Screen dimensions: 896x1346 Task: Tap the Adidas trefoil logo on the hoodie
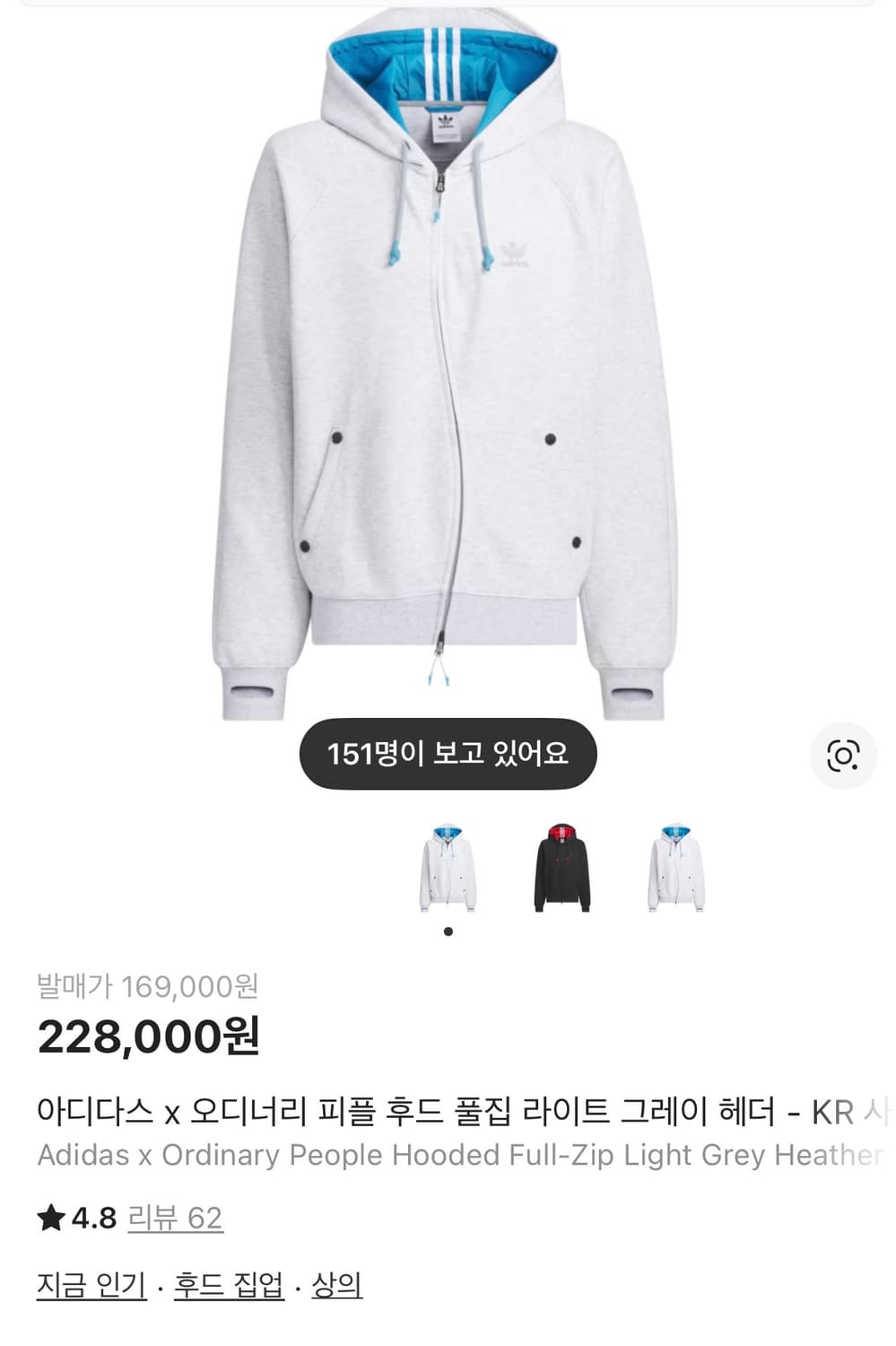(x=511, y=258)
